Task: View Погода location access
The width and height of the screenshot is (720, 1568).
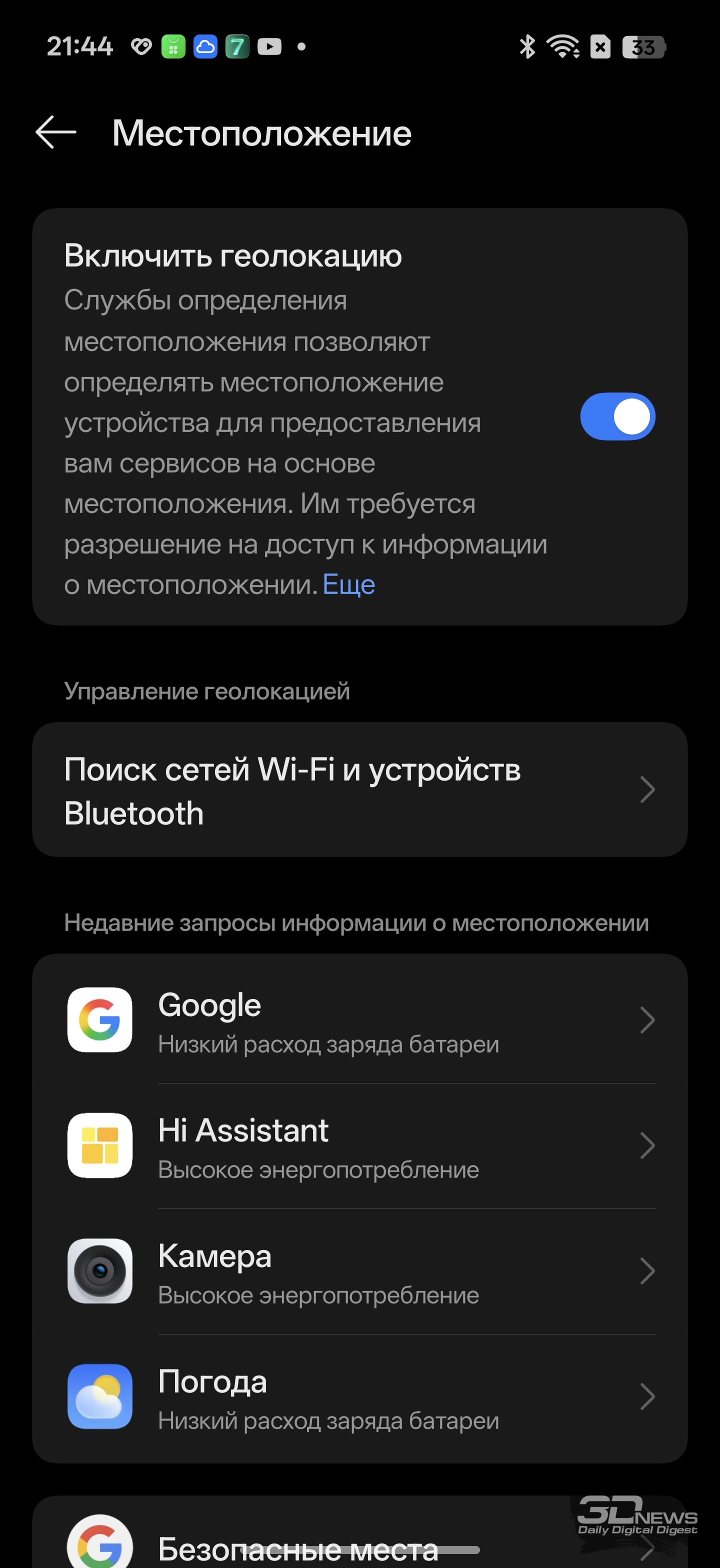Action: 359,1395
